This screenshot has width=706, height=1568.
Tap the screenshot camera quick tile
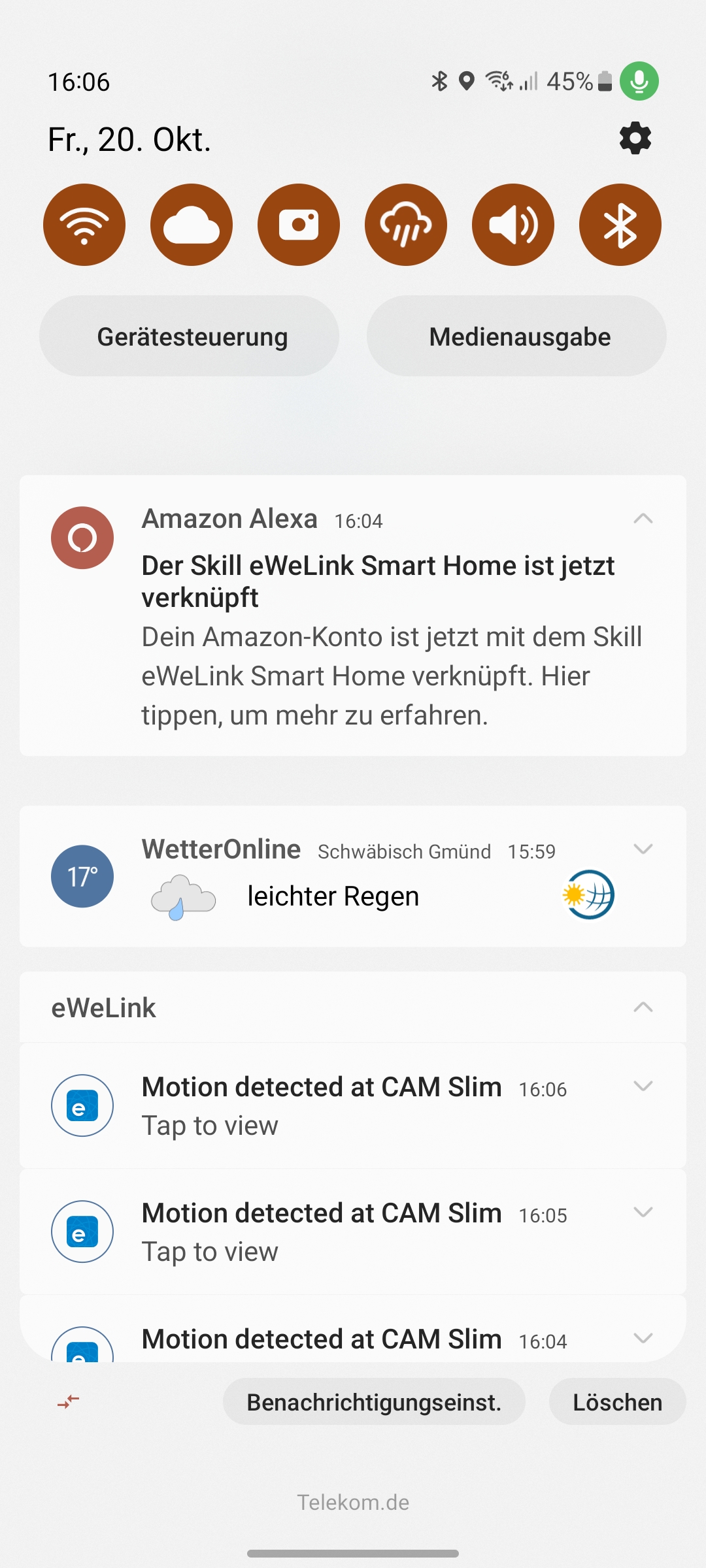point(299,225)
